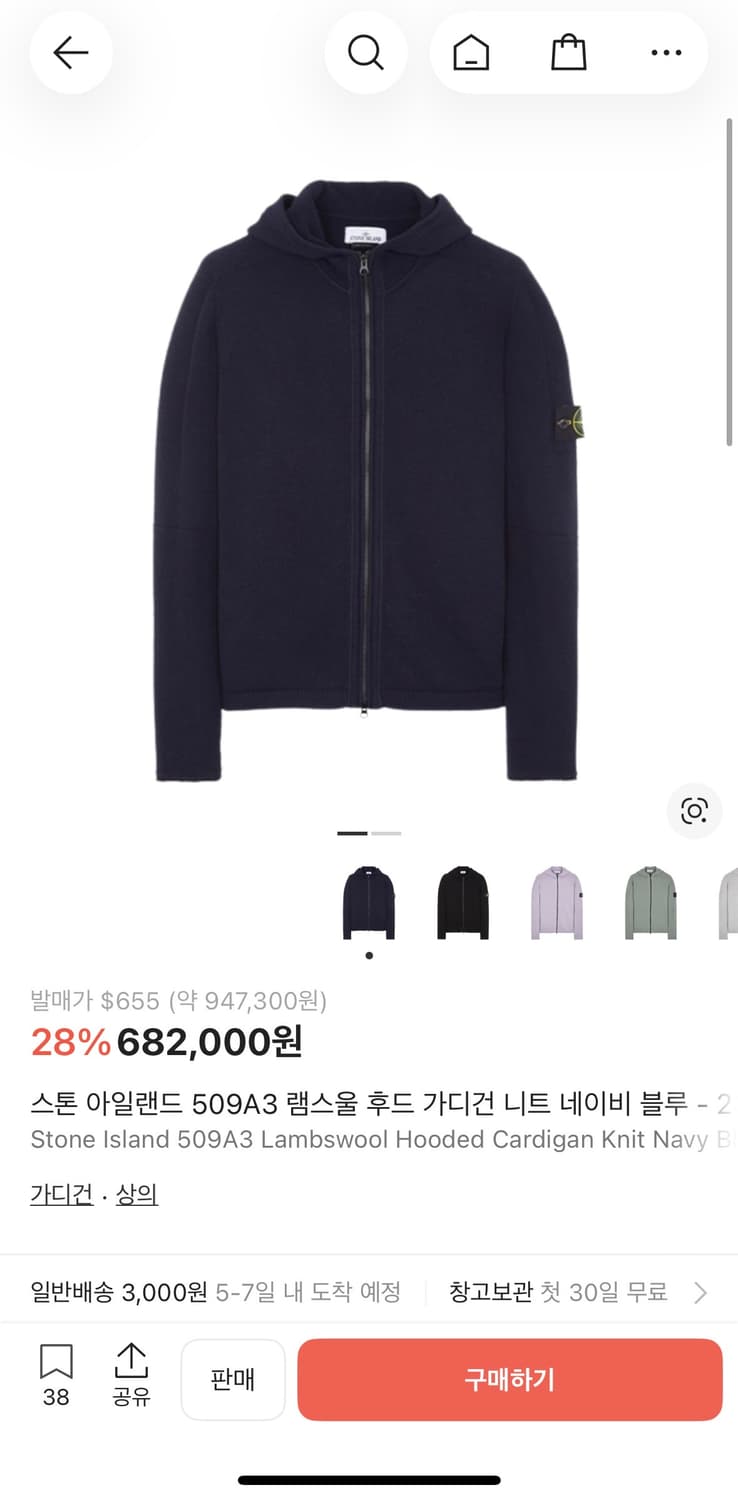This screenshot has width=738, height=1500.
Task: Open the shopping bag icon
Action: click(568, 53)
